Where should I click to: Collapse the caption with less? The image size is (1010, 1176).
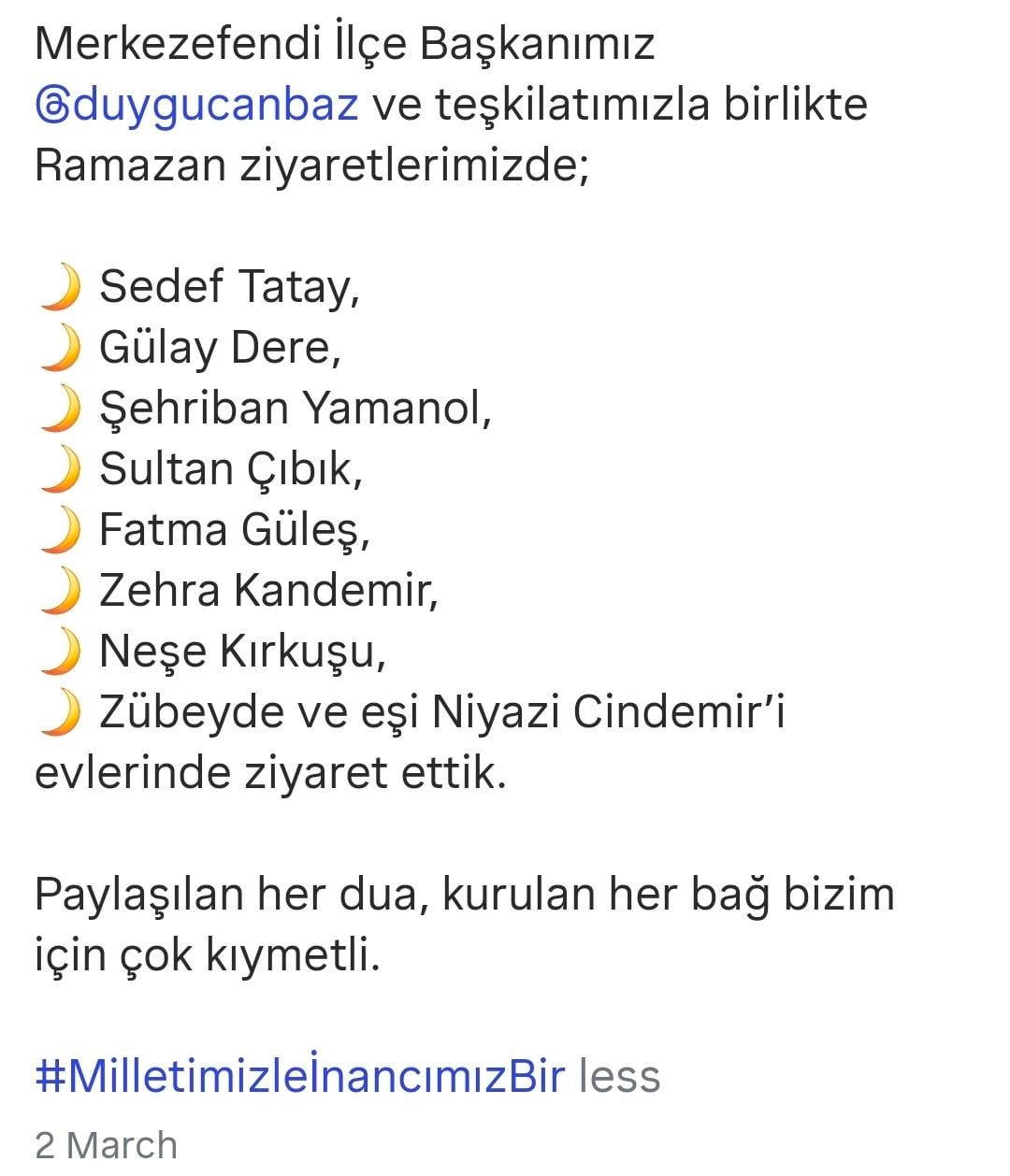coord(619,1076)
